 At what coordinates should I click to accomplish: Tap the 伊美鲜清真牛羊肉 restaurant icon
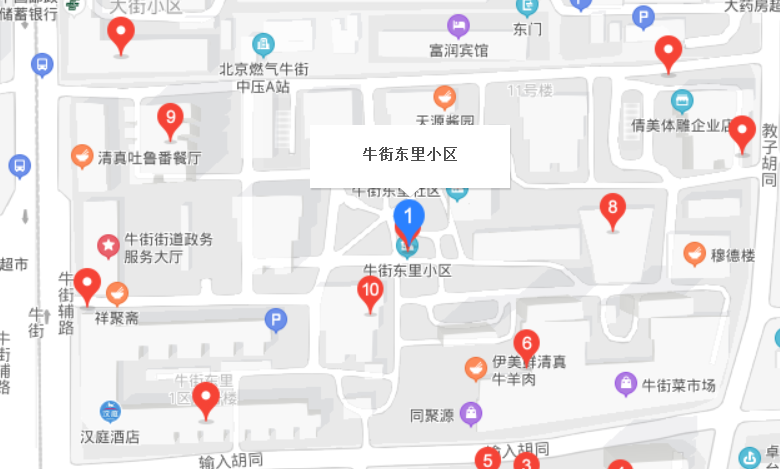click(476, 369)
